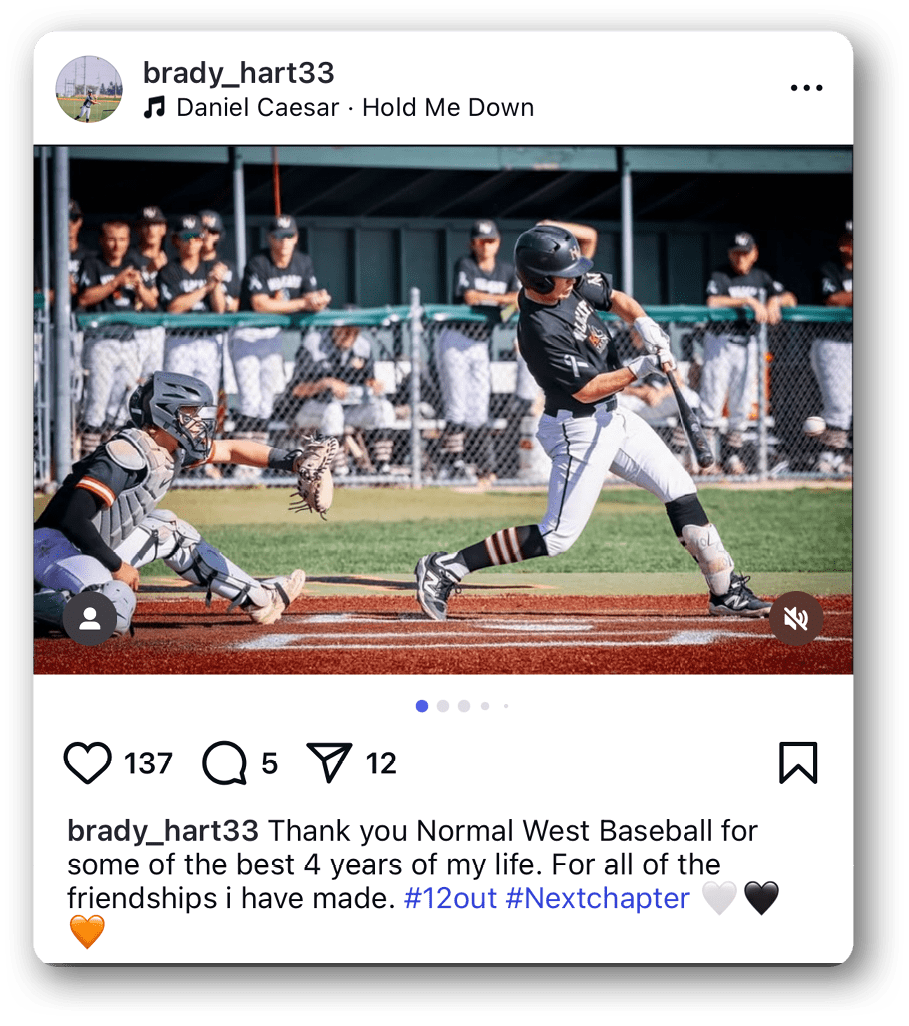This screenshot has width=909, height=1026.
Task: Open the brady_hart33 username in the header
Action: point(238,73)
